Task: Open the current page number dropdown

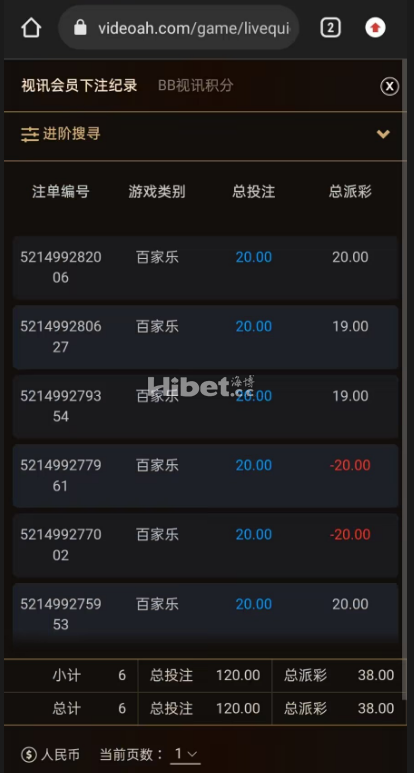Action: [x=185, y=754]
